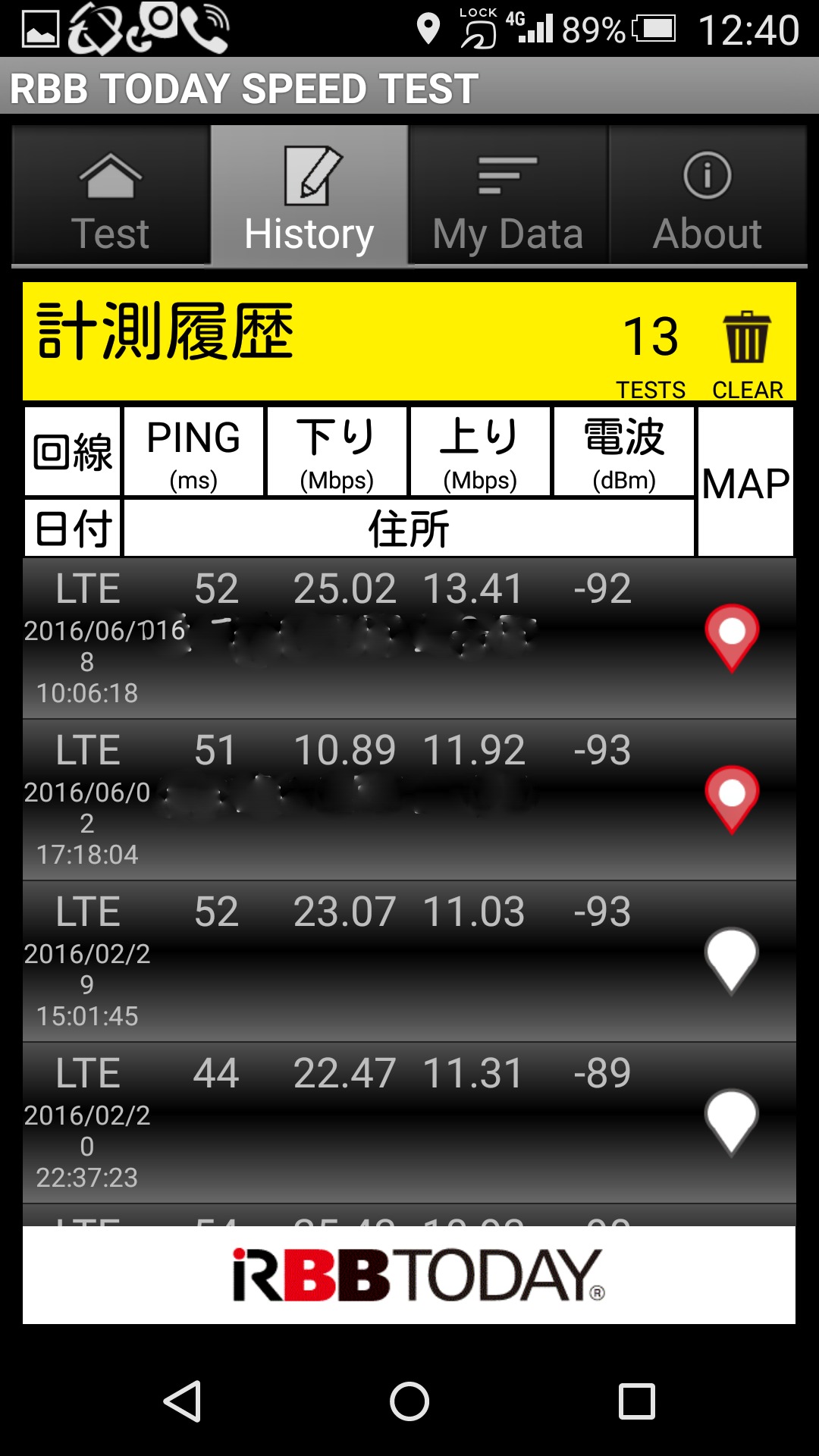819x1456 pixels.
Task: Show map pin for the 10:06:18 test
Action: pyautogui.click(x=732, y=637)
